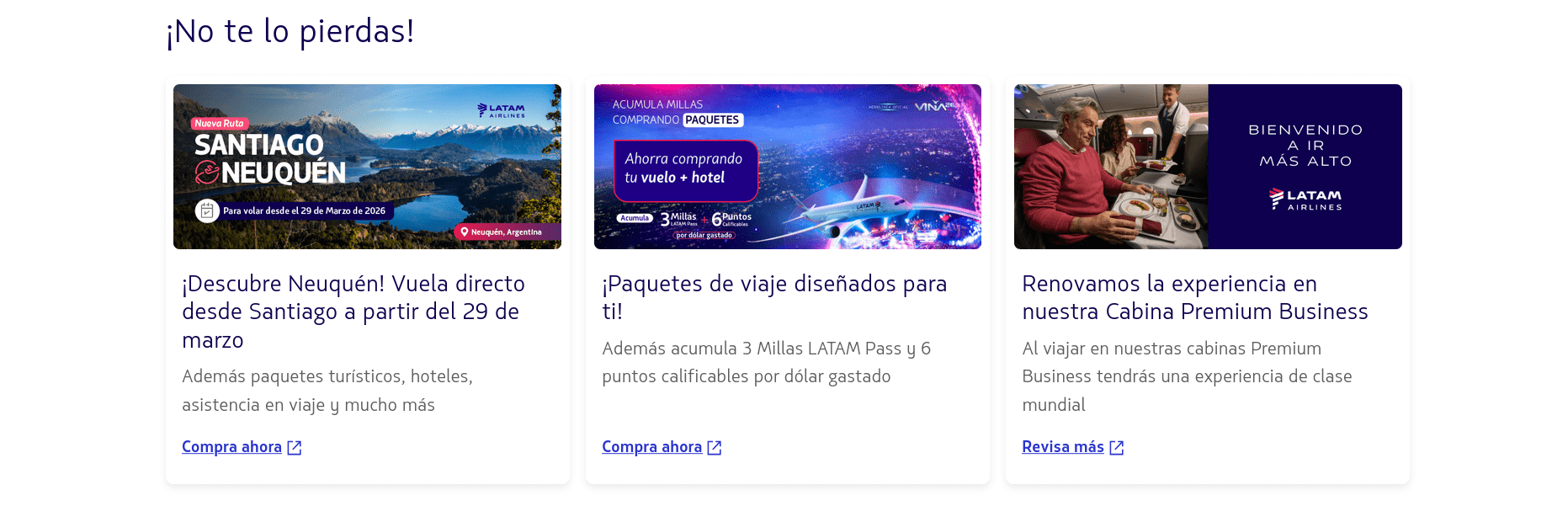Open the Santiago–Neuquén new route promo image
The width and height of the screenshot is (1568, 506).
367,167
